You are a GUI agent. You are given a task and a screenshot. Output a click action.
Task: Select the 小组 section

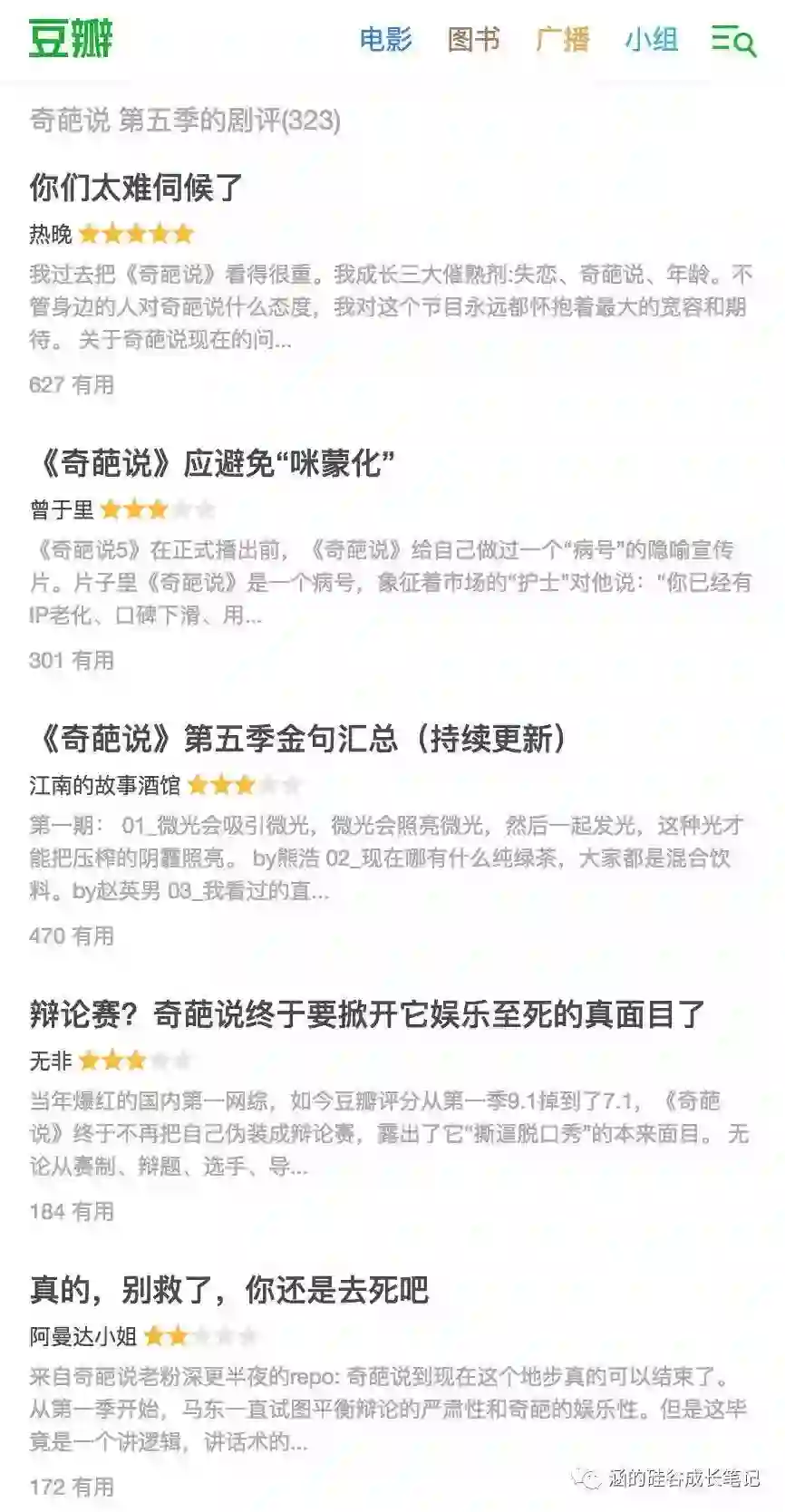coord(651,40)
